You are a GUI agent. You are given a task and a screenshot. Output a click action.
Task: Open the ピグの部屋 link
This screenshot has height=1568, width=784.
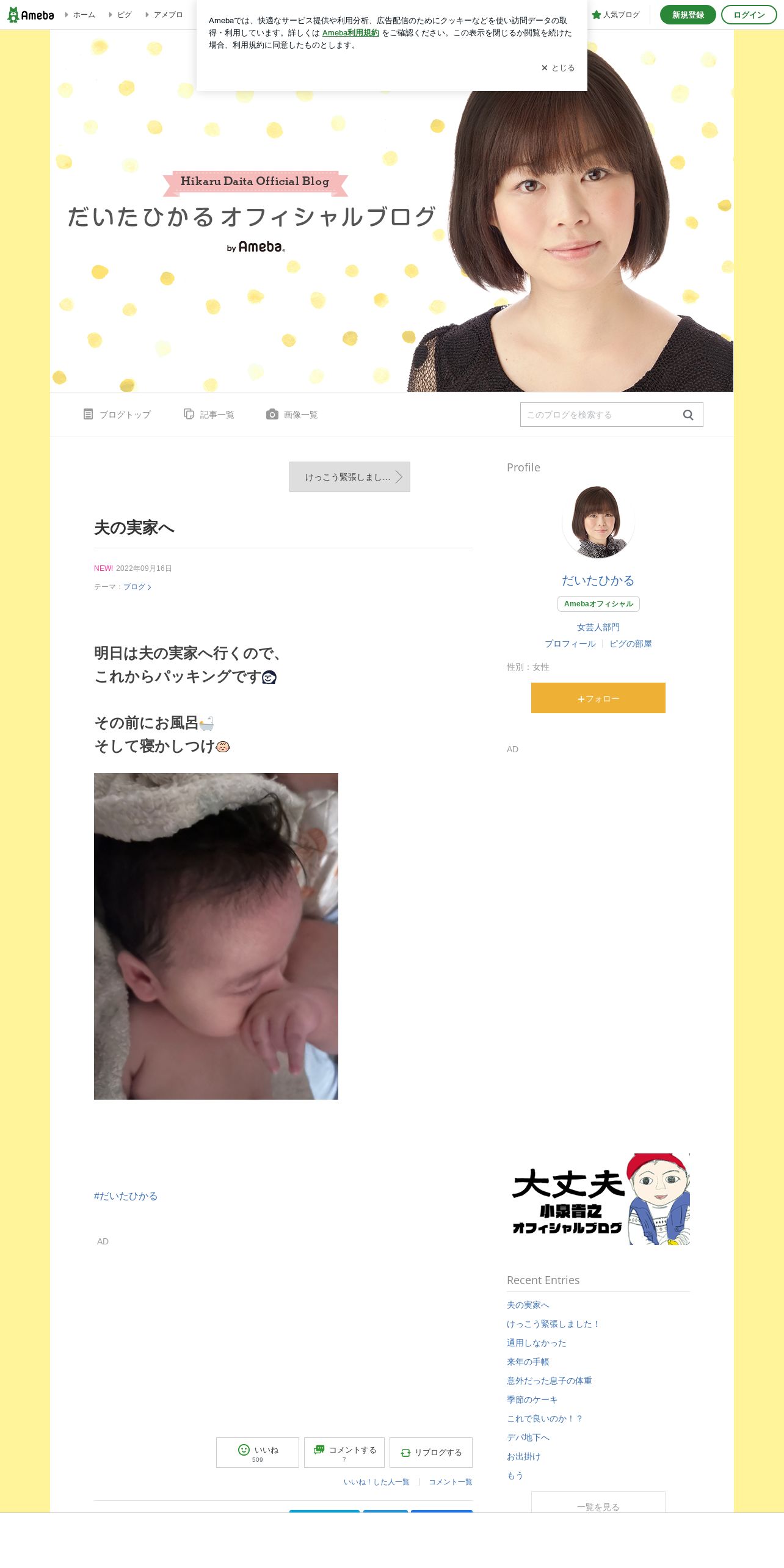[631, 644]
